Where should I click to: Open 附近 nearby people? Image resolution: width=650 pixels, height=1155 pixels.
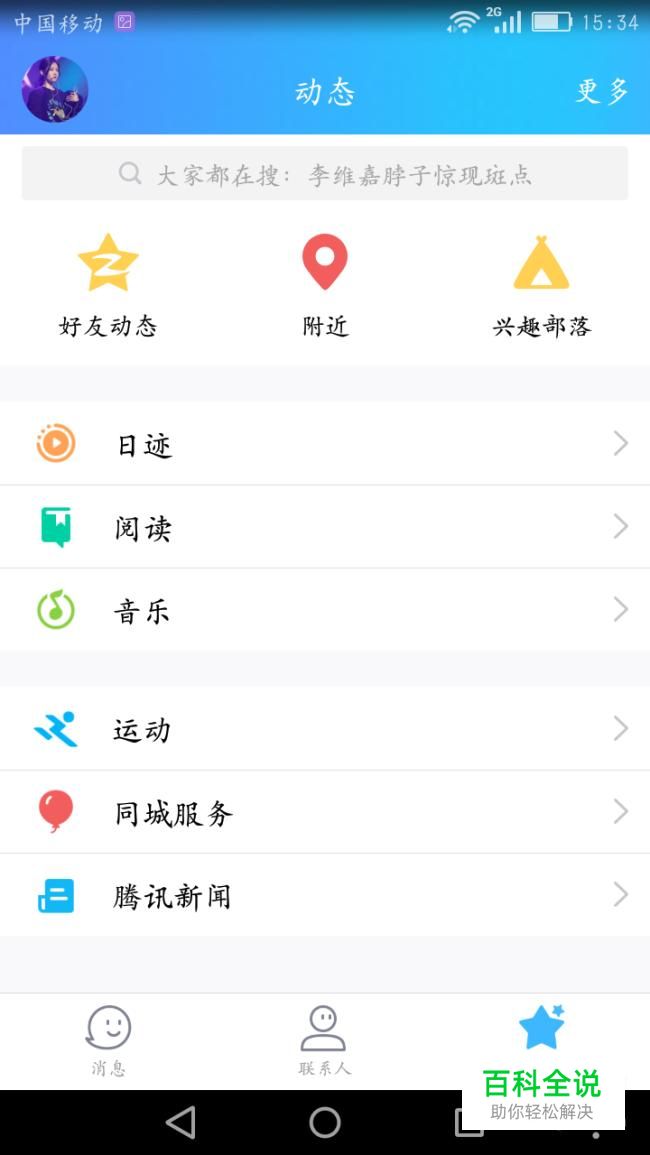tap(325, 285)
